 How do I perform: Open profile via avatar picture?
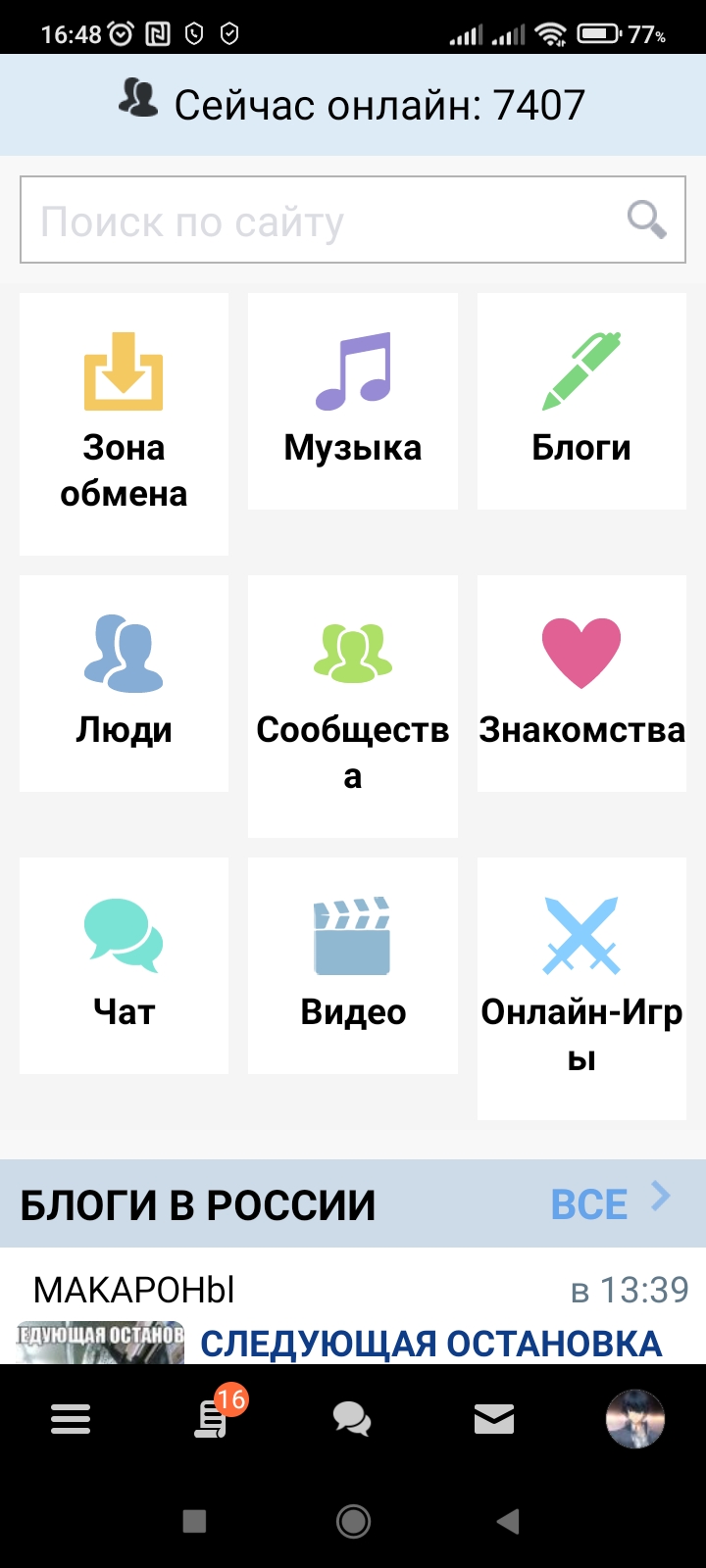click(x=635, y=1419)
